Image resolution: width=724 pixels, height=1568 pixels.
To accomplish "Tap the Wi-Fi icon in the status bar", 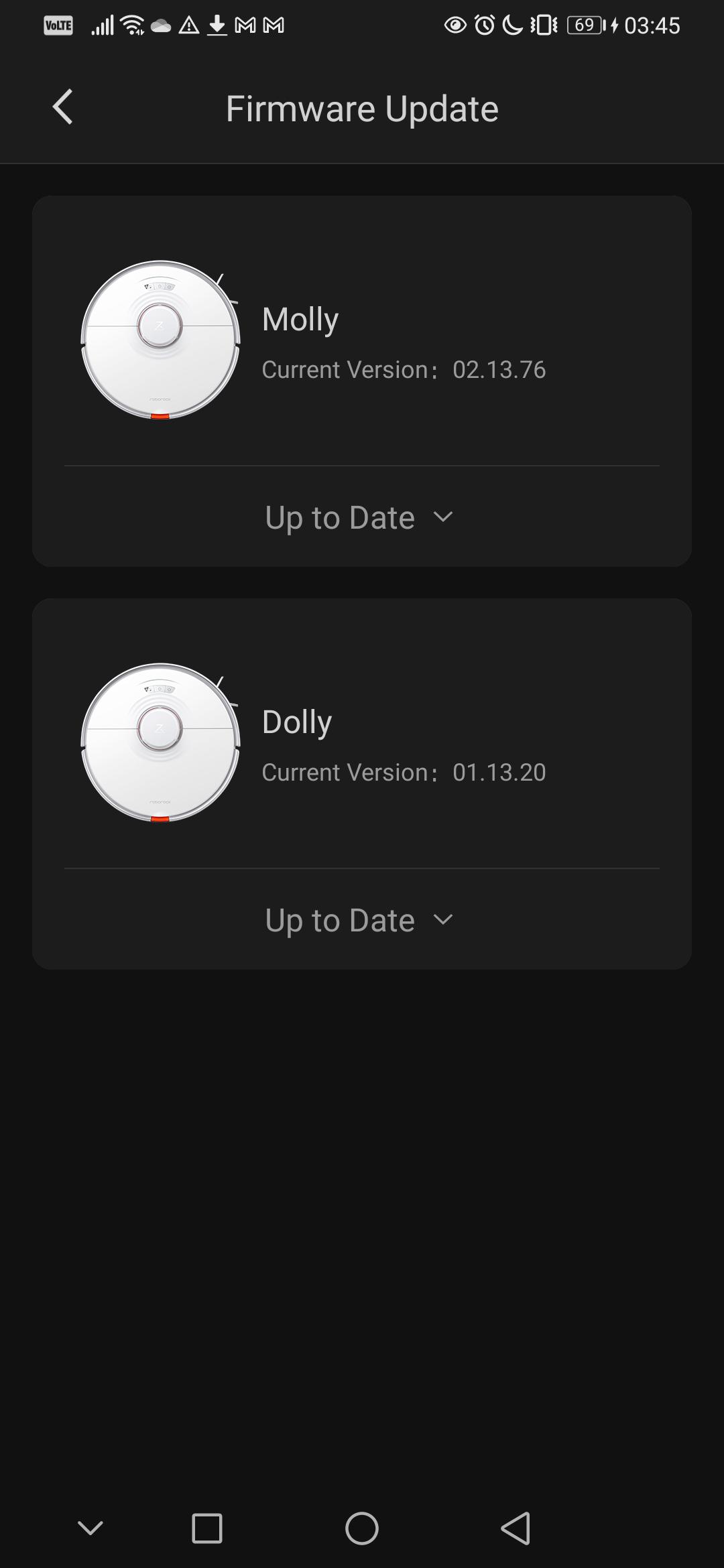I will pos(130,25).
